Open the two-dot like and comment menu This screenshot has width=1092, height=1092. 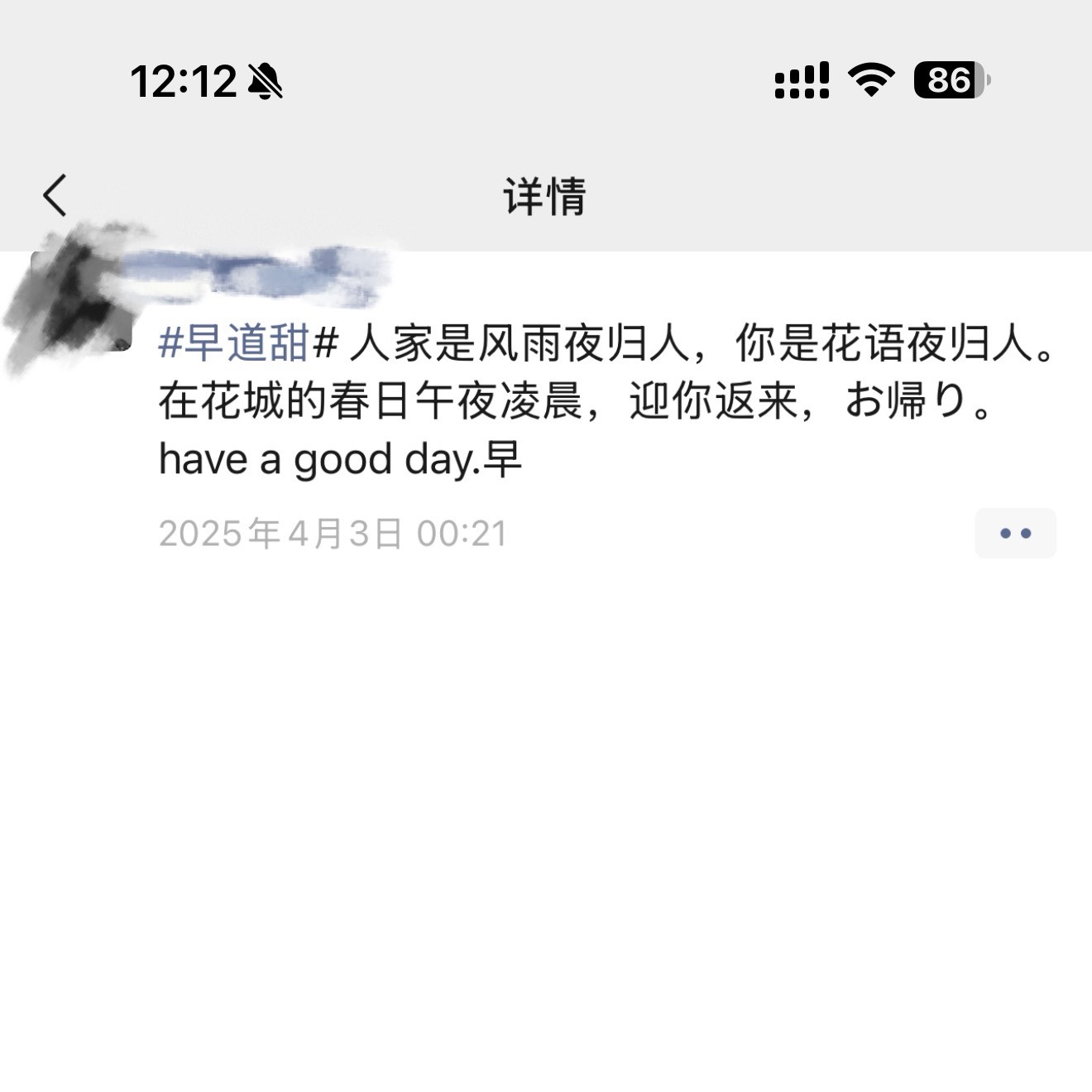coord(1015,534)
